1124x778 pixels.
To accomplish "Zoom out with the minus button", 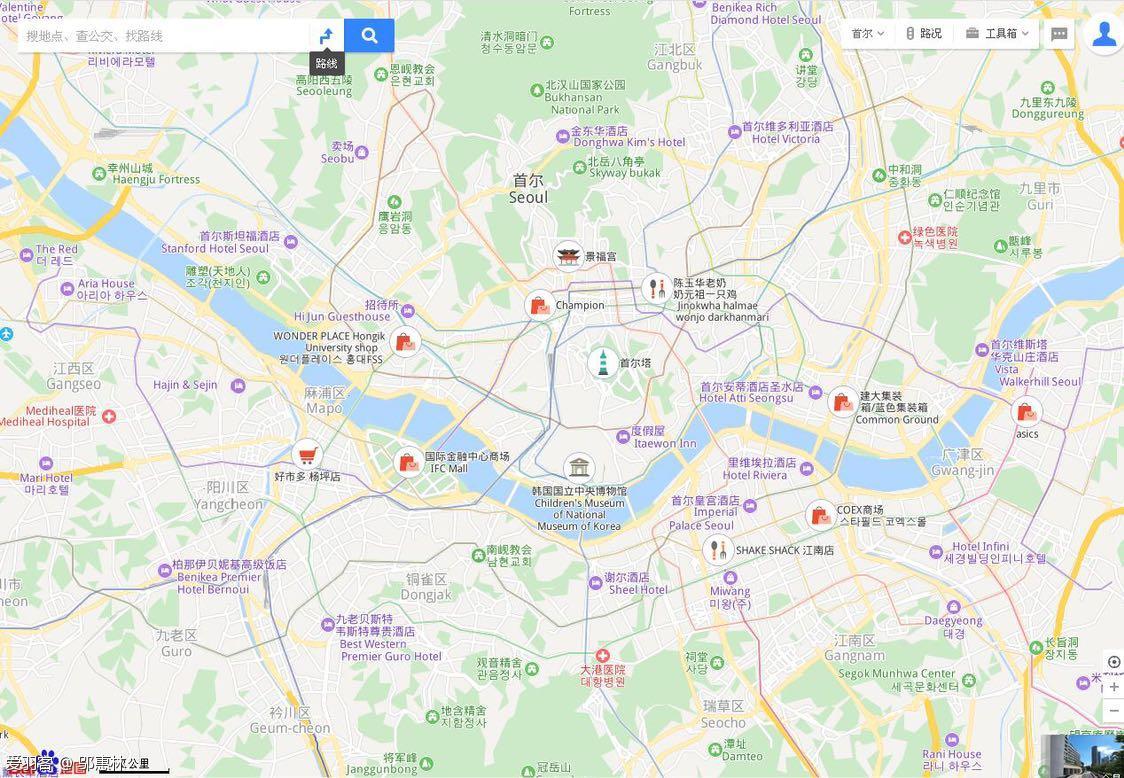I will click(1113, 711).
